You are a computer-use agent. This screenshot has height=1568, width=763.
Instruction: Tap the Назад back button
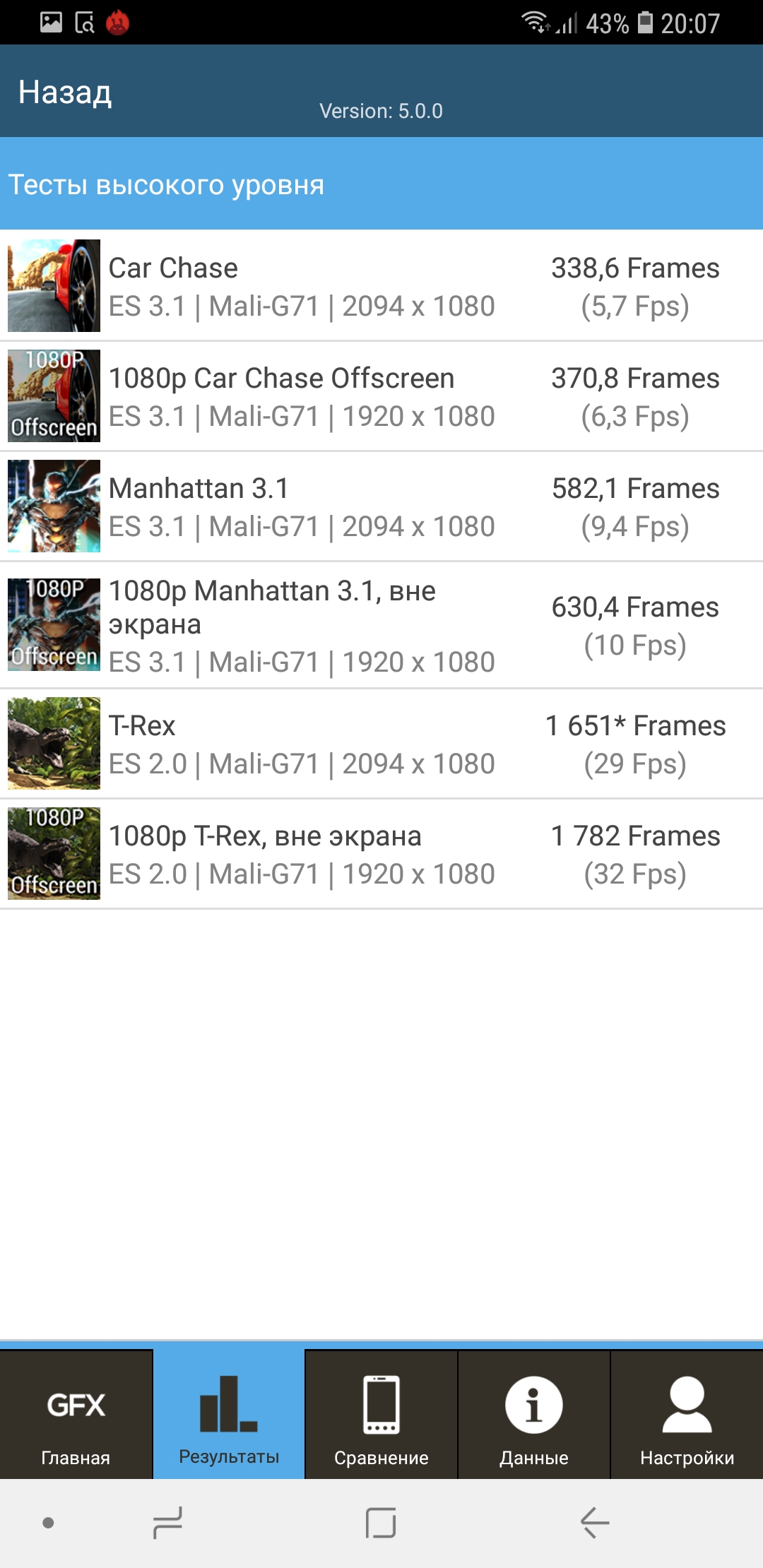pyautogui.click(x=65, y=93)
